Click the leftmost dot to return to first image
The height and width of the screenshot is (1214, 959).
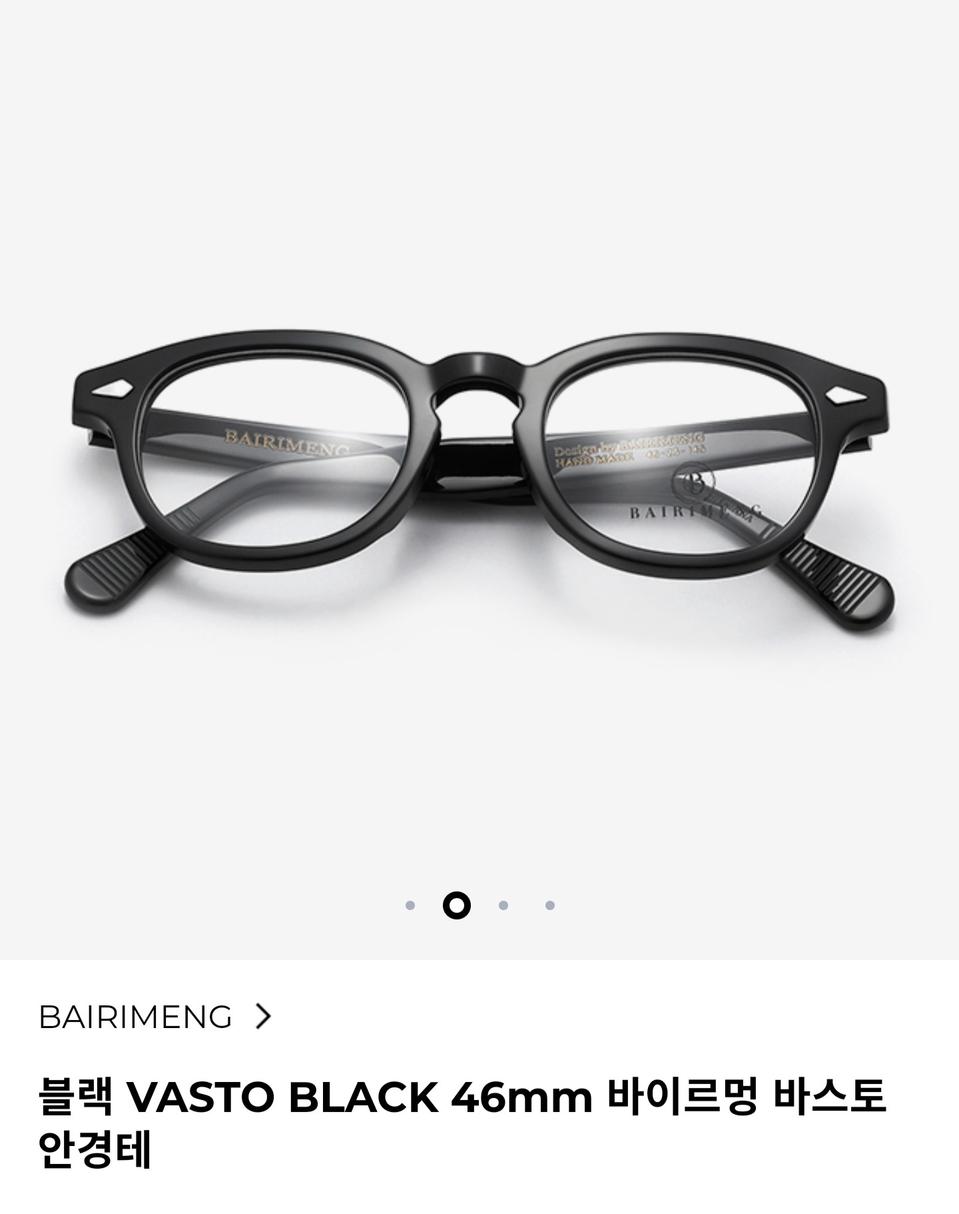(410, 904)
